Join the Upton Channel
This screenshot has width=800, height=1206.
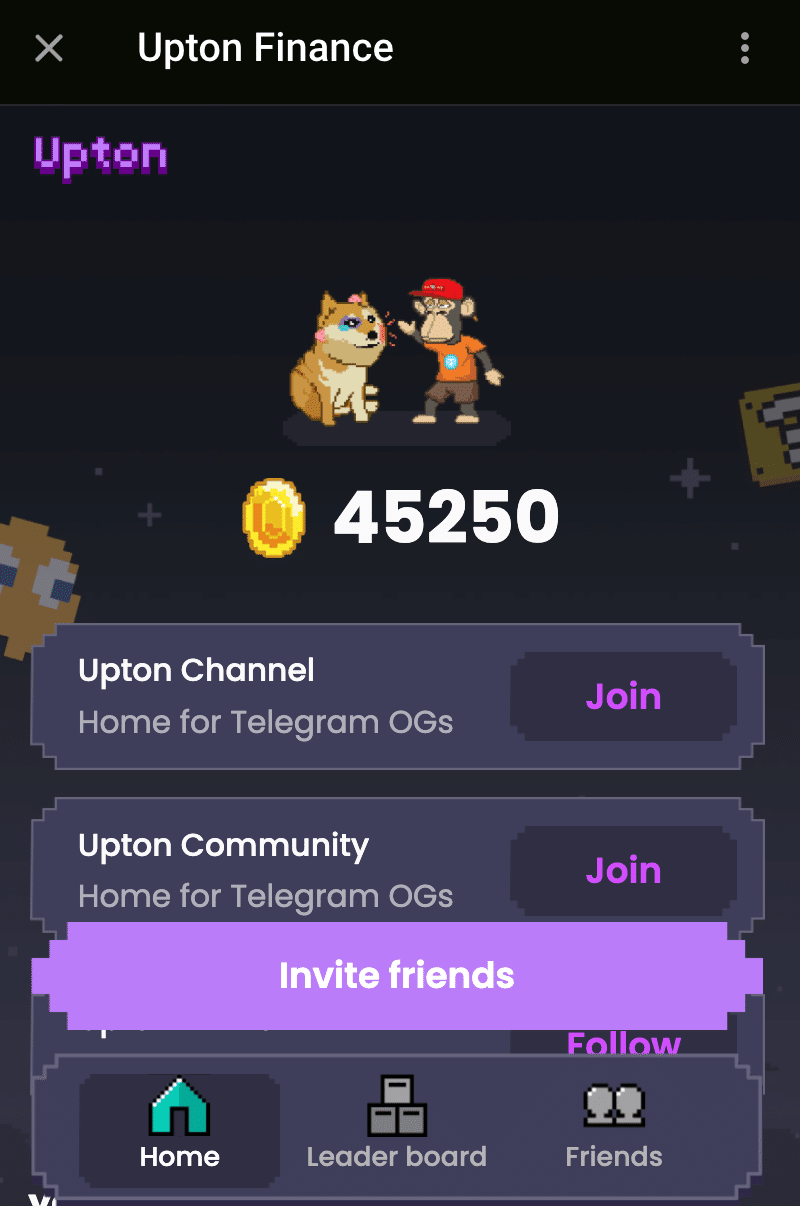coord(623,696)
